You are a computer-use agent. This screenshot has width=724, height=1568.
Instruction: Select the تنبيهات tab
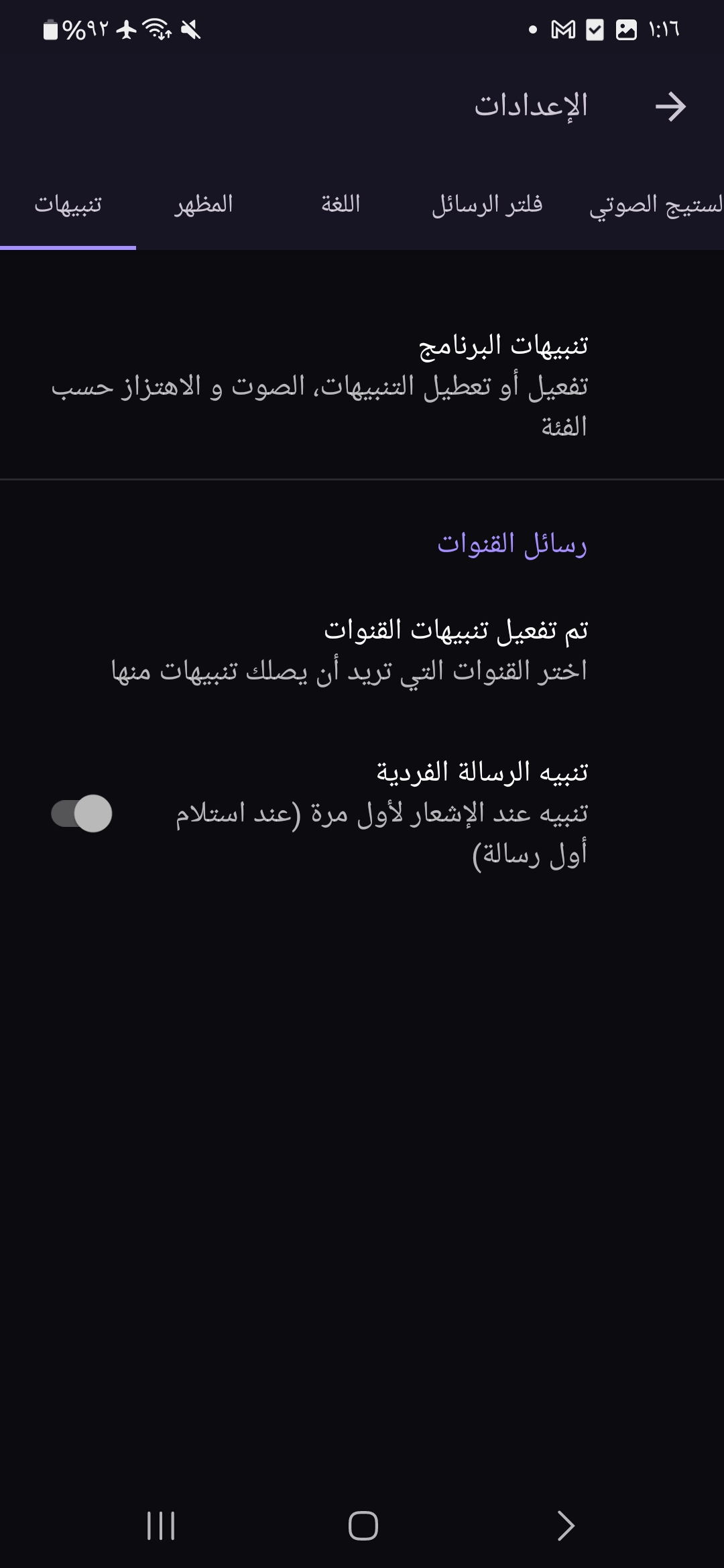tap(68, 204)
